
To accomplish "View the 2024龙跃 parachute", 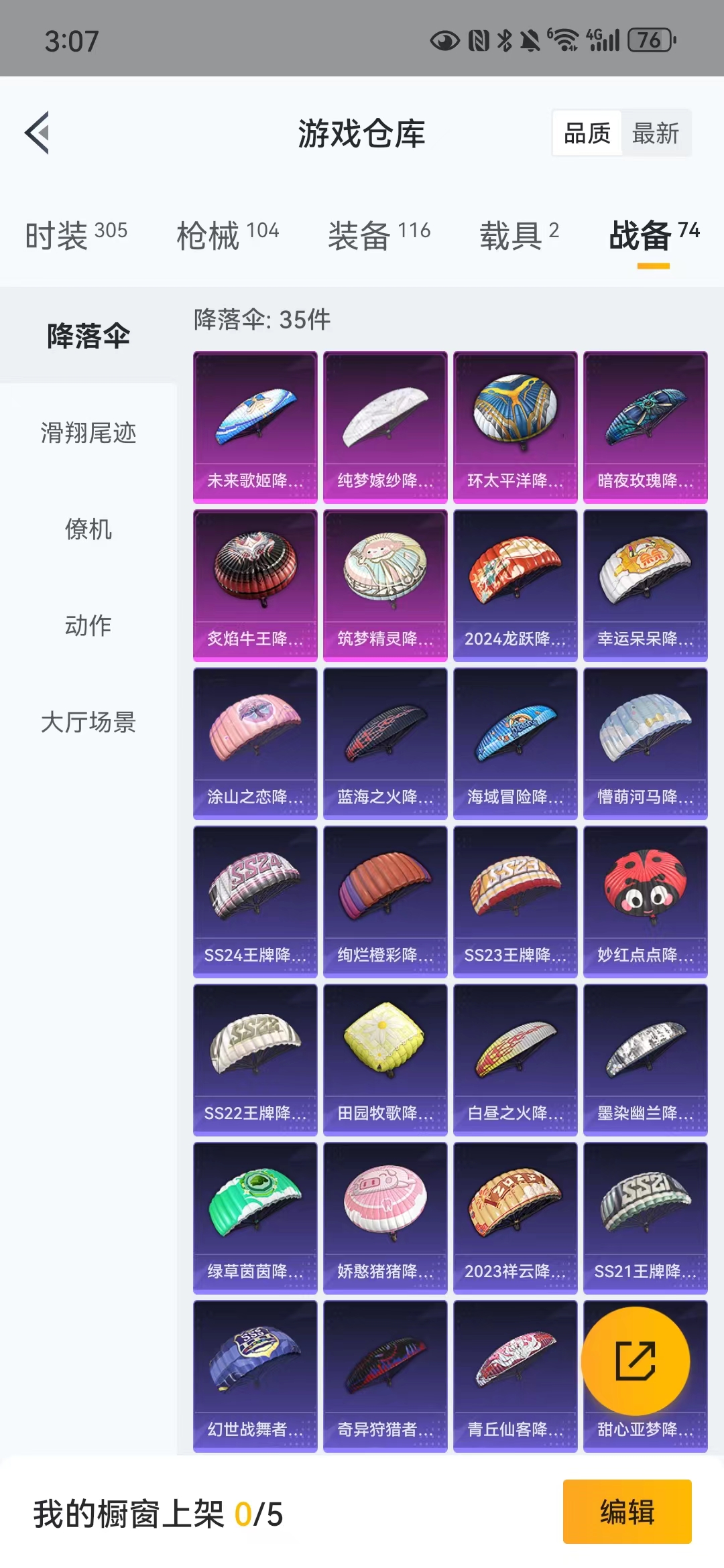I will 516,586.
